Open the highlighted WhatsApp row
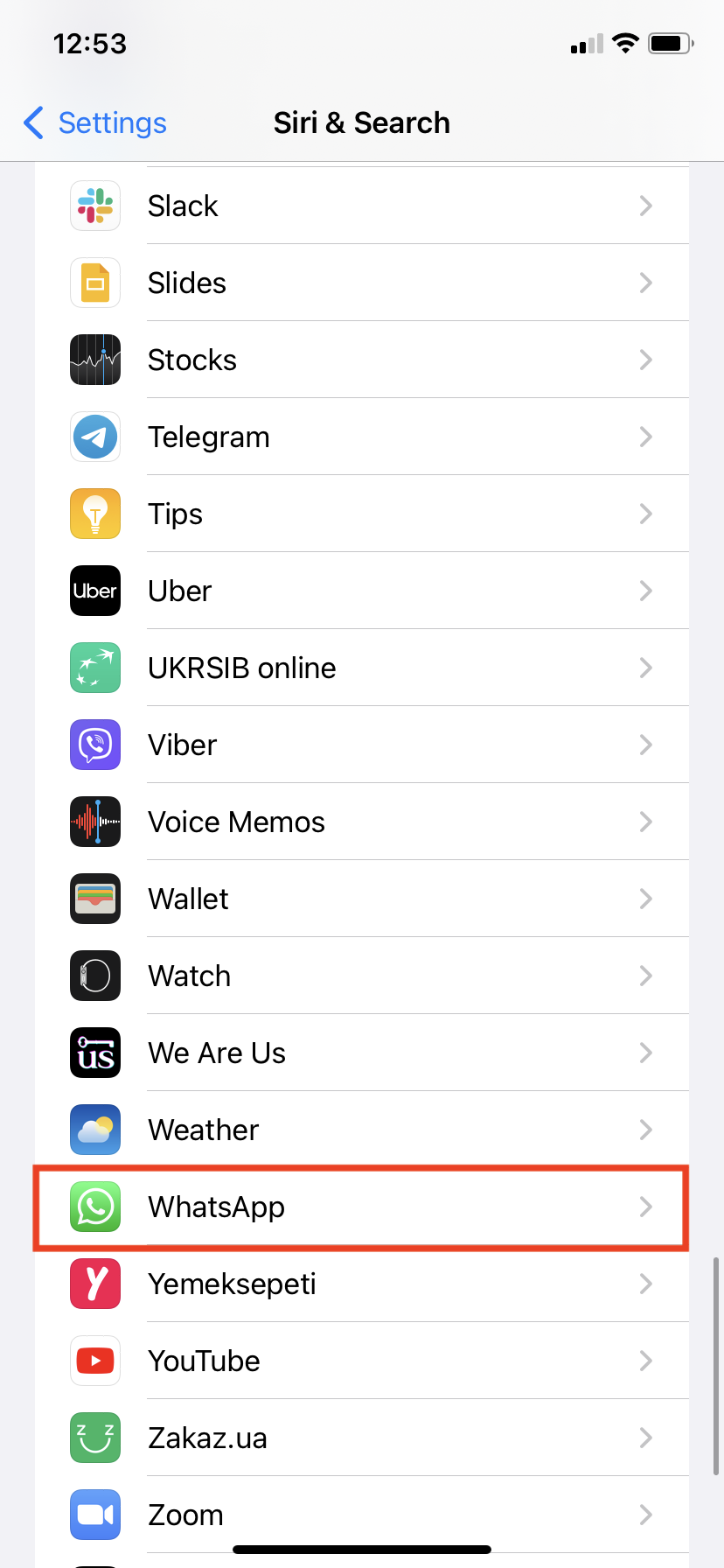 pyautogui.click(x=362, y=1207)
